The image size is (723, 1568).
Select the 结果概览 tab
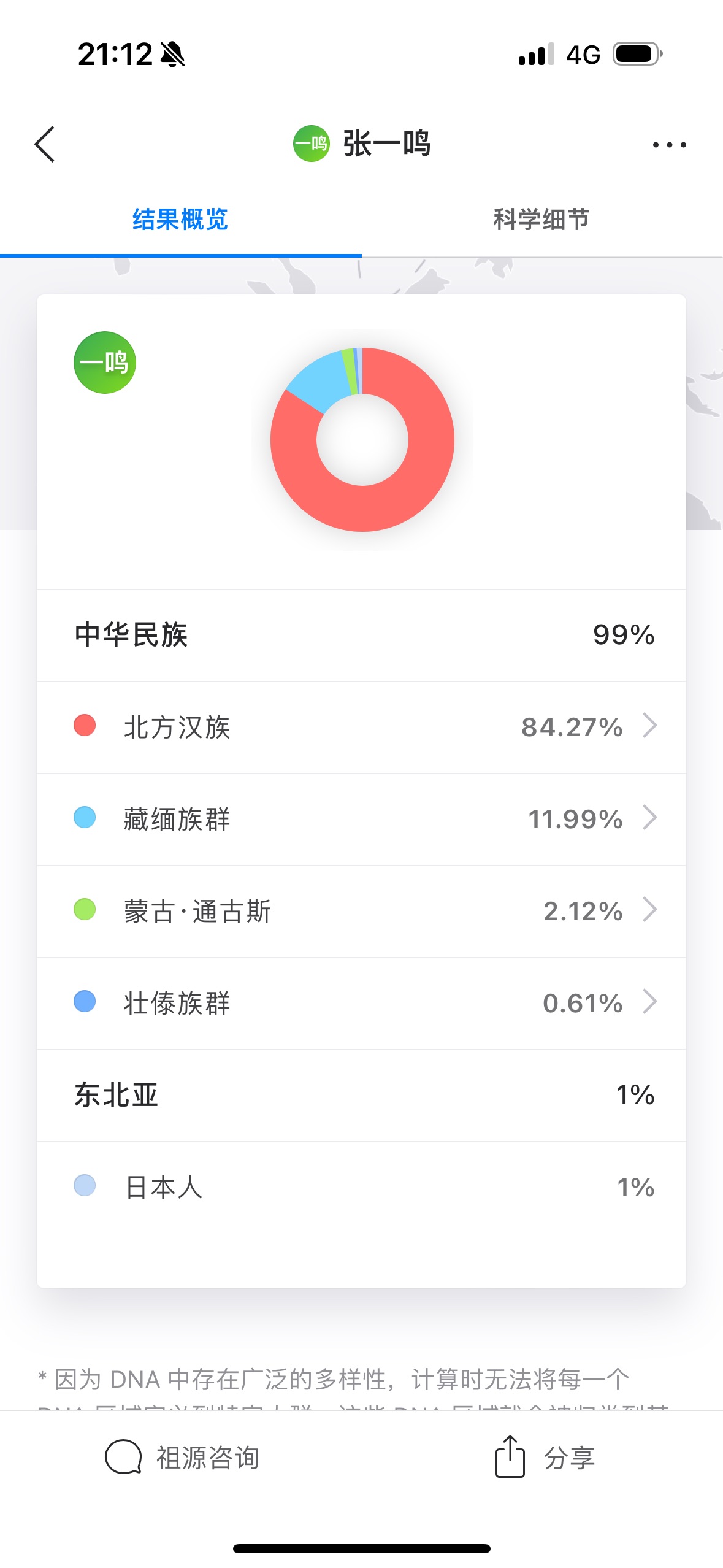[x=180, y=220]
